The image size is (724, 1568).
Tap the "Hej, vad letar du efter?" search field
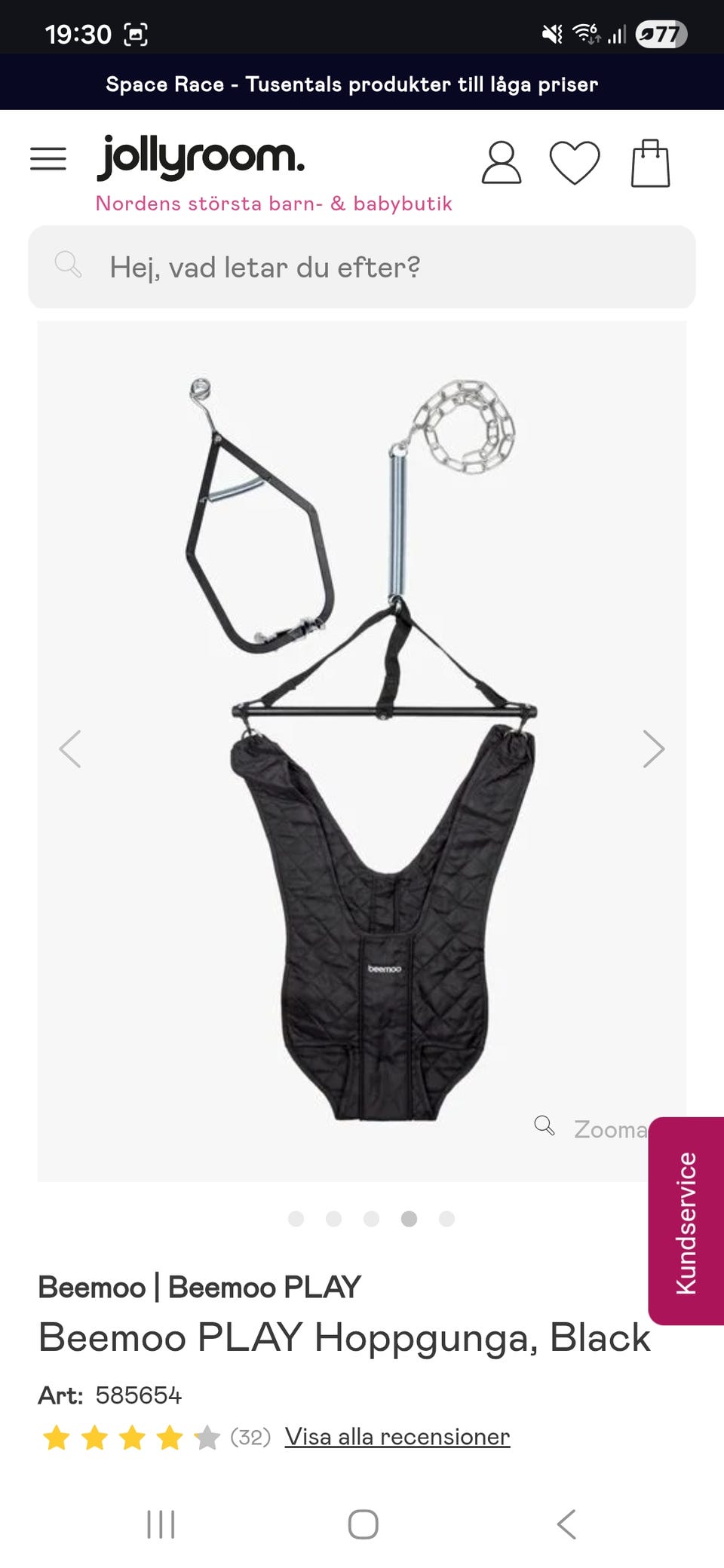362,267
